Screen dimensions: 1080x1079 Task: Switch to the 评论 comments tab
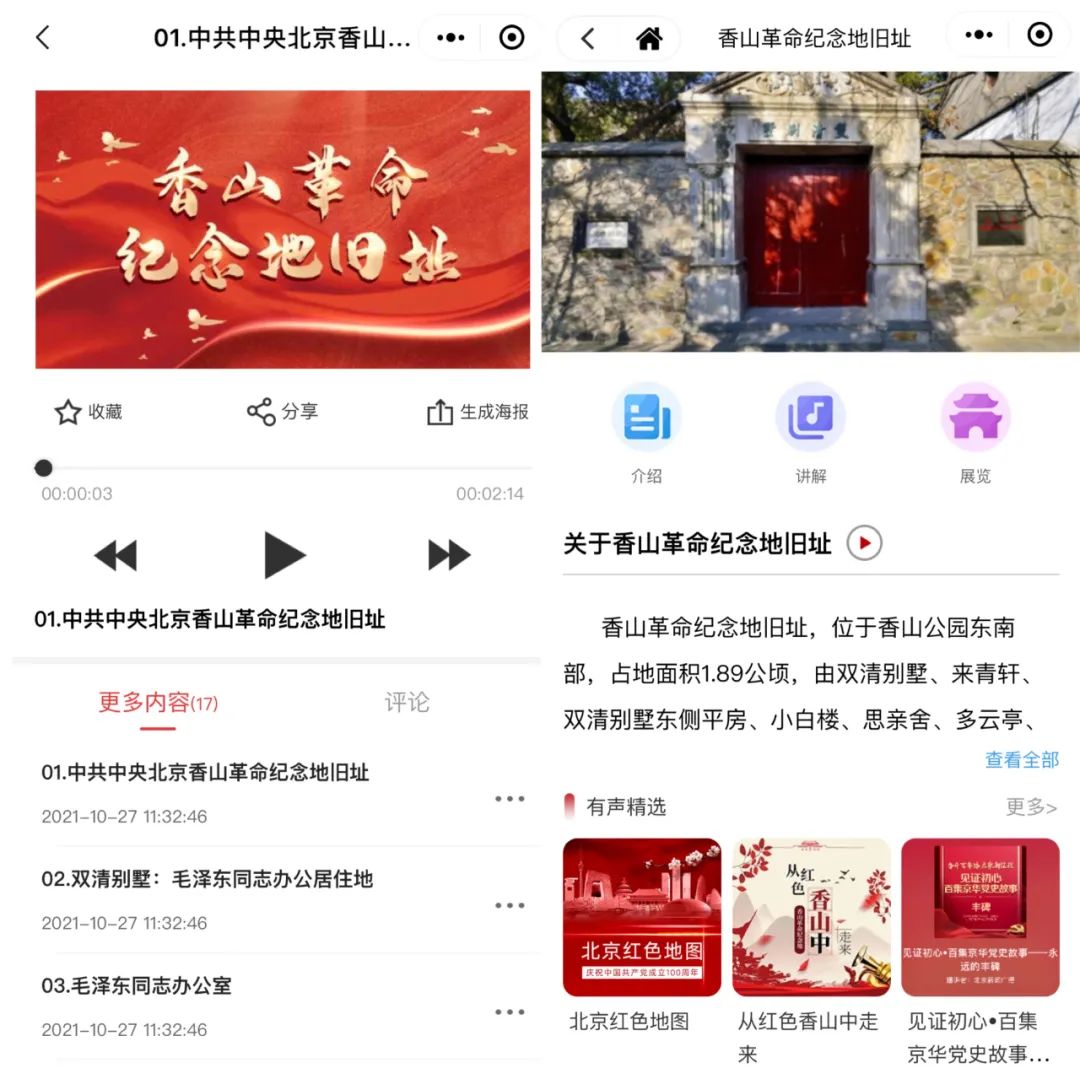(x=407, y=702)
